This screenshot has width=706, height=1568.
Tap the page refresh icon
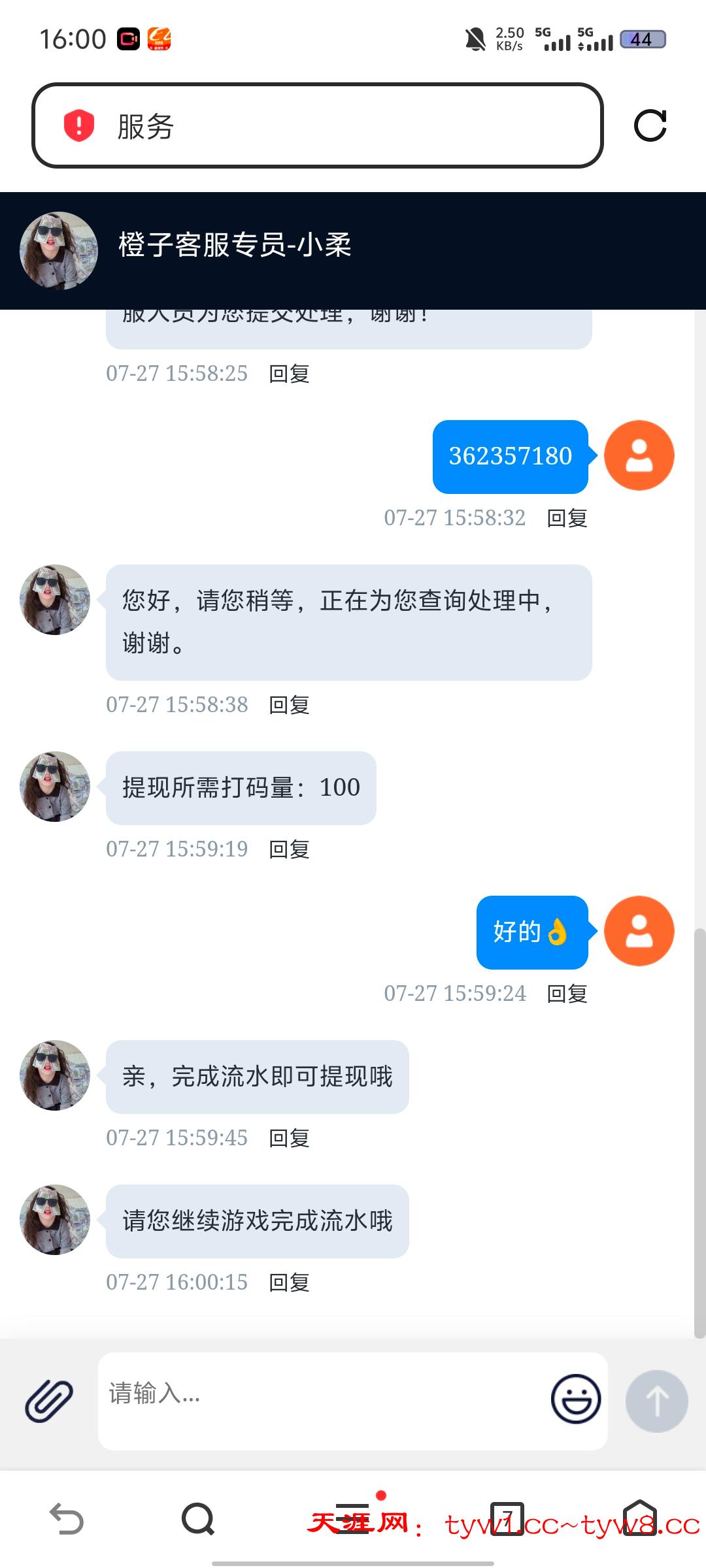[x=650, y=127]
